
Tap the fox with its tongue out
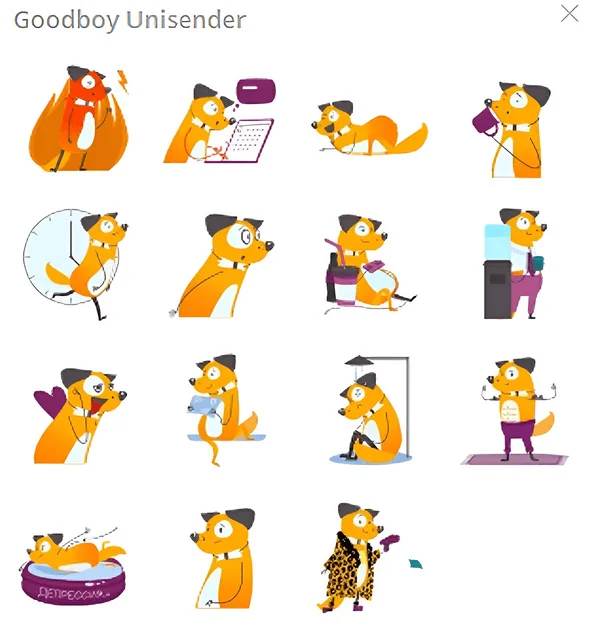click(80, 412)
